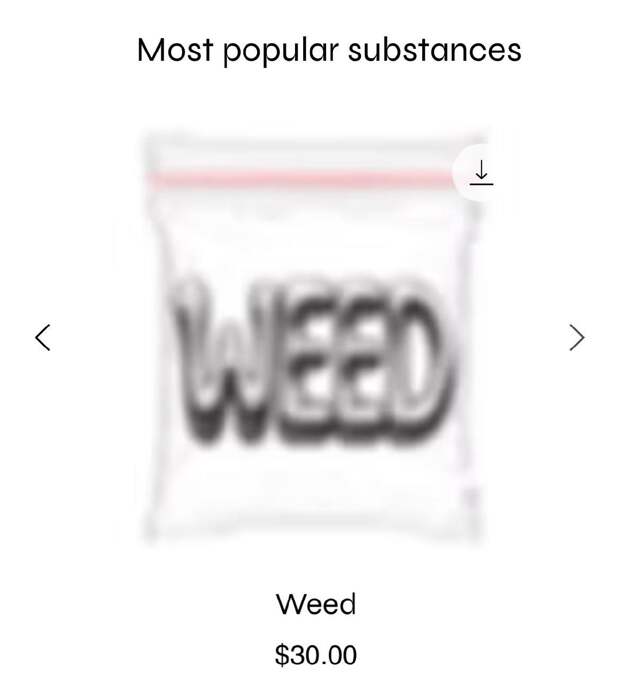This screenshot has height=695, width=620.
Task: Download the Weed product image
Action: (x=481, y=172)
